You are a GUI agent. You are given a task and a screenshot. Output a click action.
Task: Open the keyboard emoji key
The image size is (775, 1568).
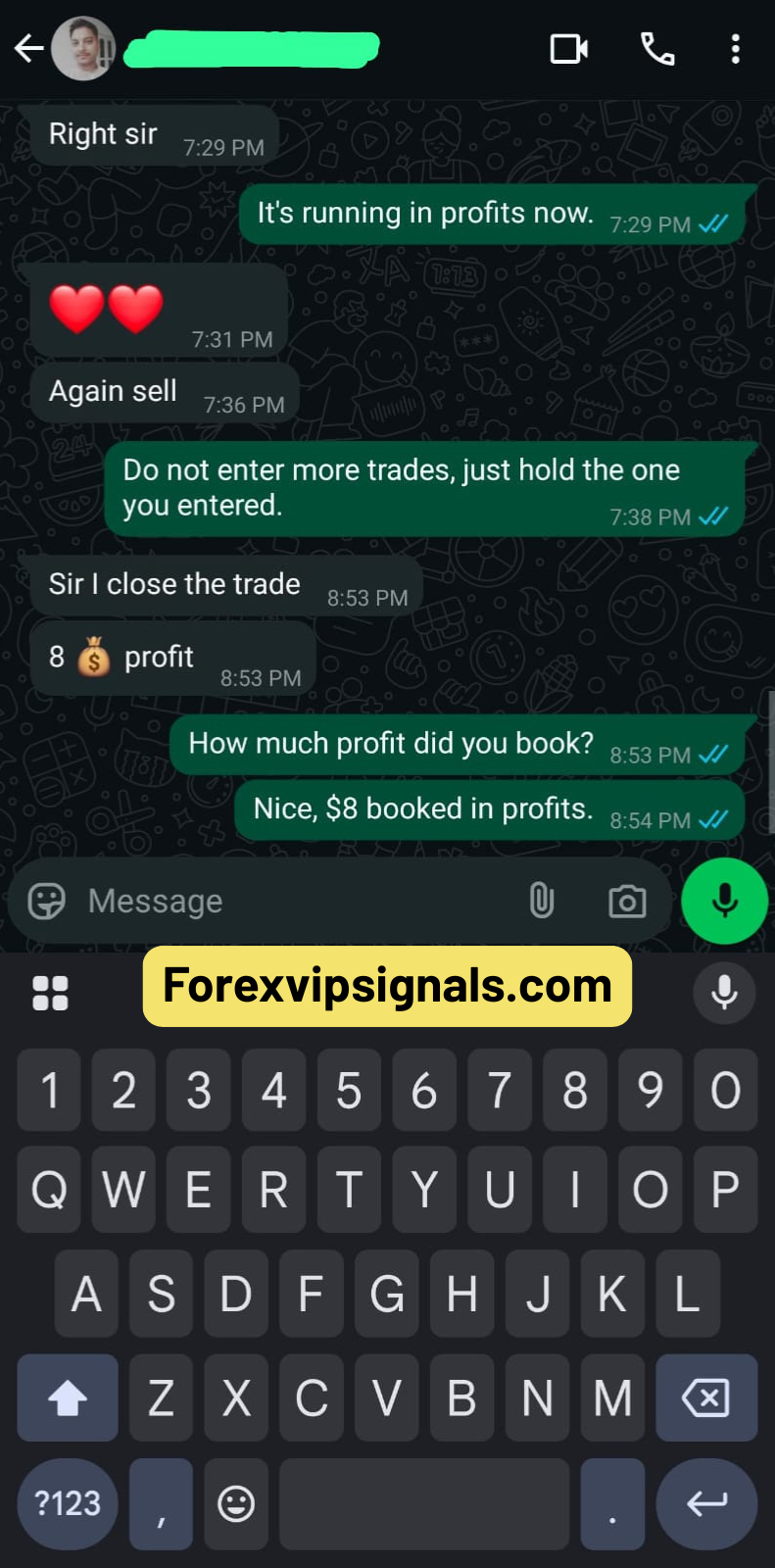(236, 1503)
